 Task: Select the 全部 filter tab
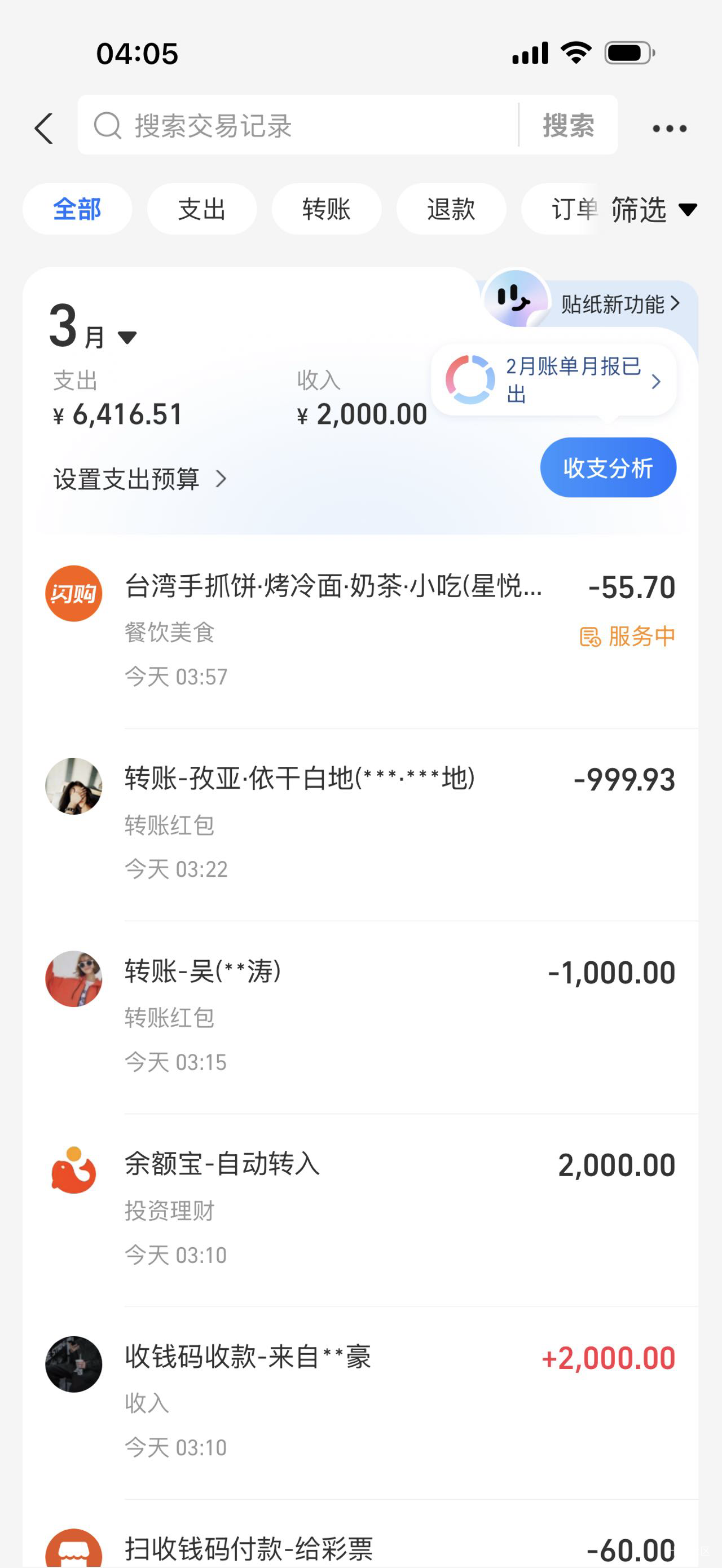(77, 209)
